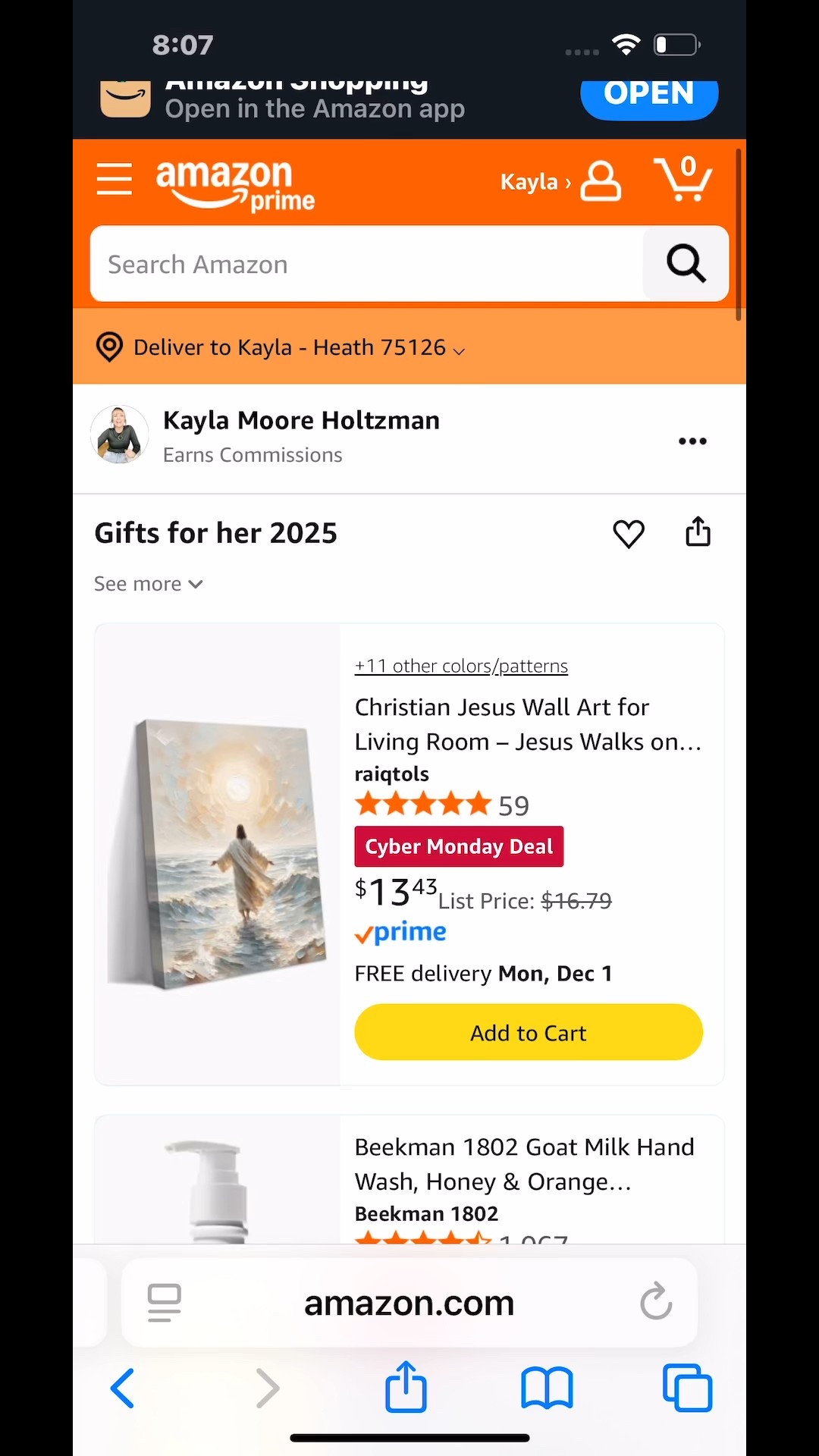Open the shopping cart
This screenshot has width=819, height=1456.
point(683,180)
